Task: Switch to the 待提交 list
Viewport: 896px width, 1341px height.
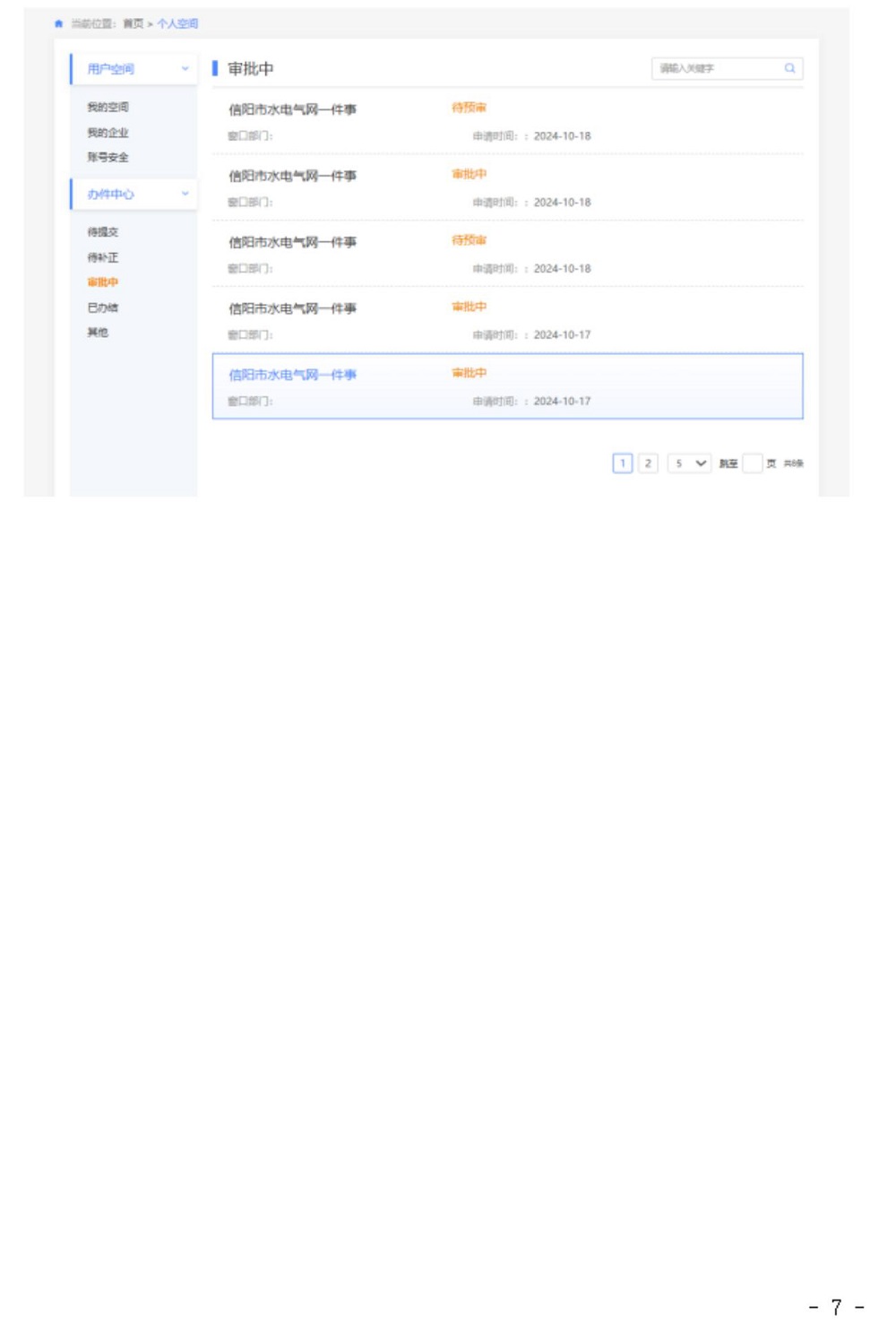Action: tap(102, 231)
